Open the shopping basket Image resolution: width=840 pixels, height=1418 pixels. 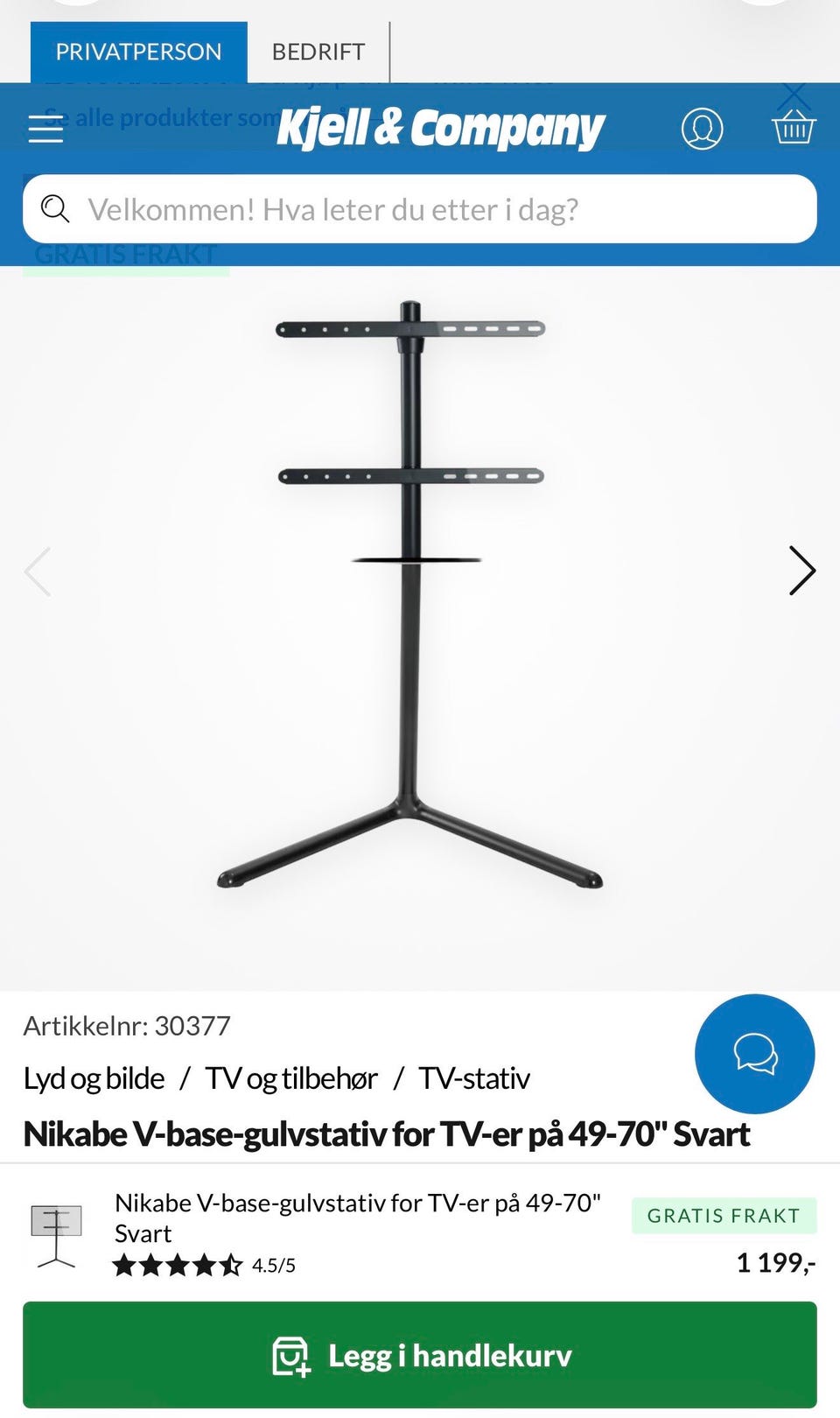(x=794, y=127)
